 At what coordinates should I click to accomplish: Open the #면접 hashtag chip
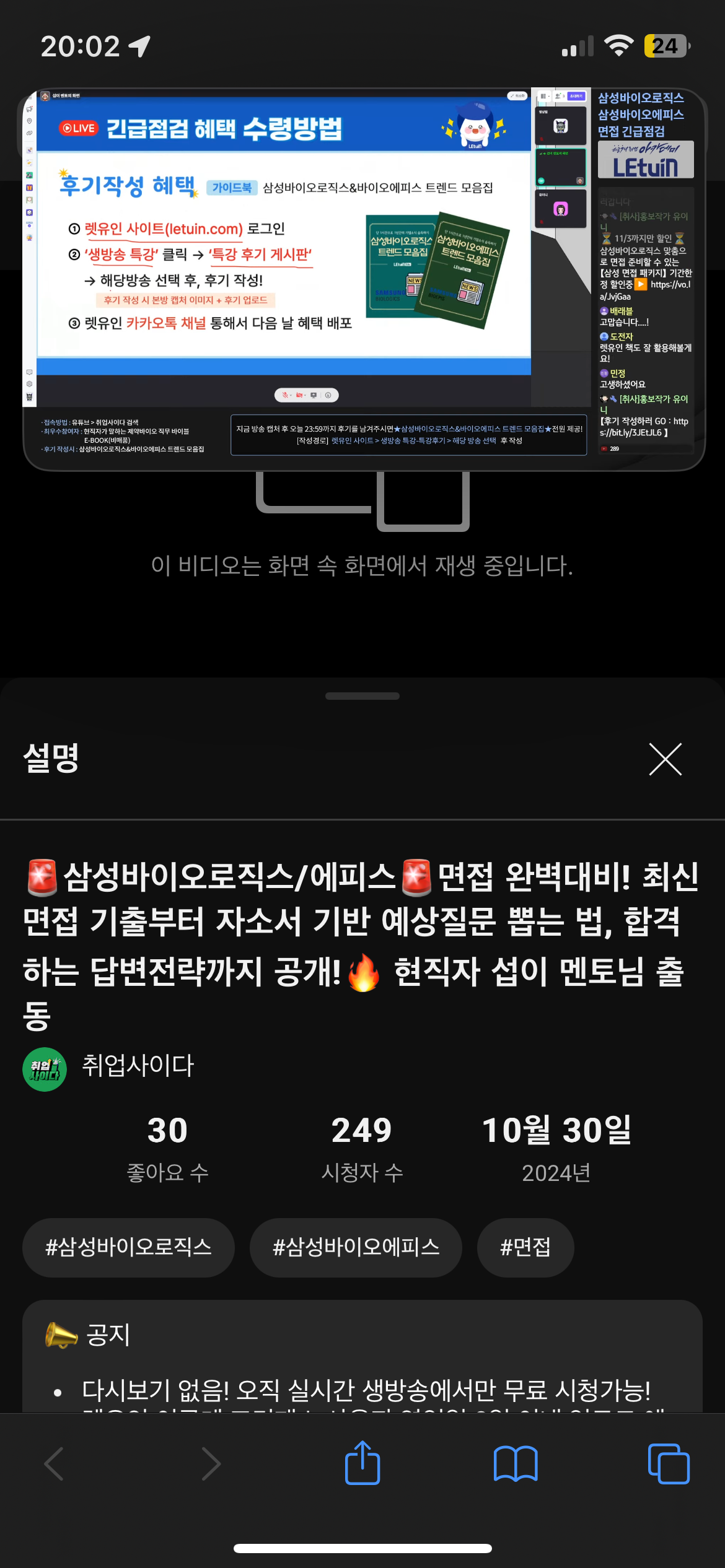tap(525, 1247)
